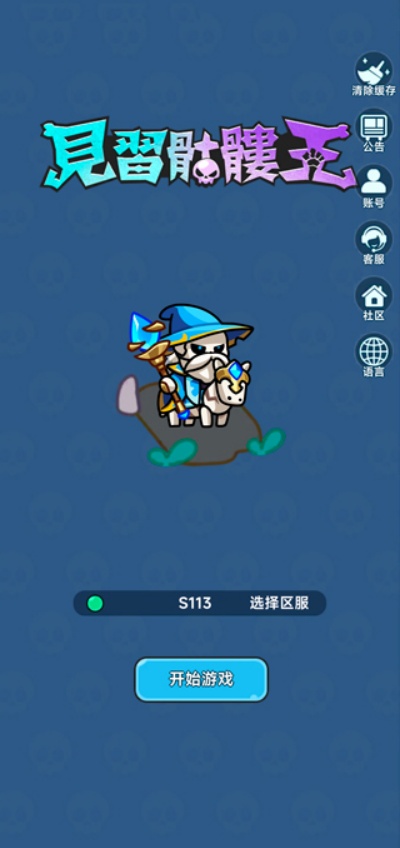Screen dimensions: 400x848
Task: Change language via 语言 globe icon
Action: pos(374,352)
